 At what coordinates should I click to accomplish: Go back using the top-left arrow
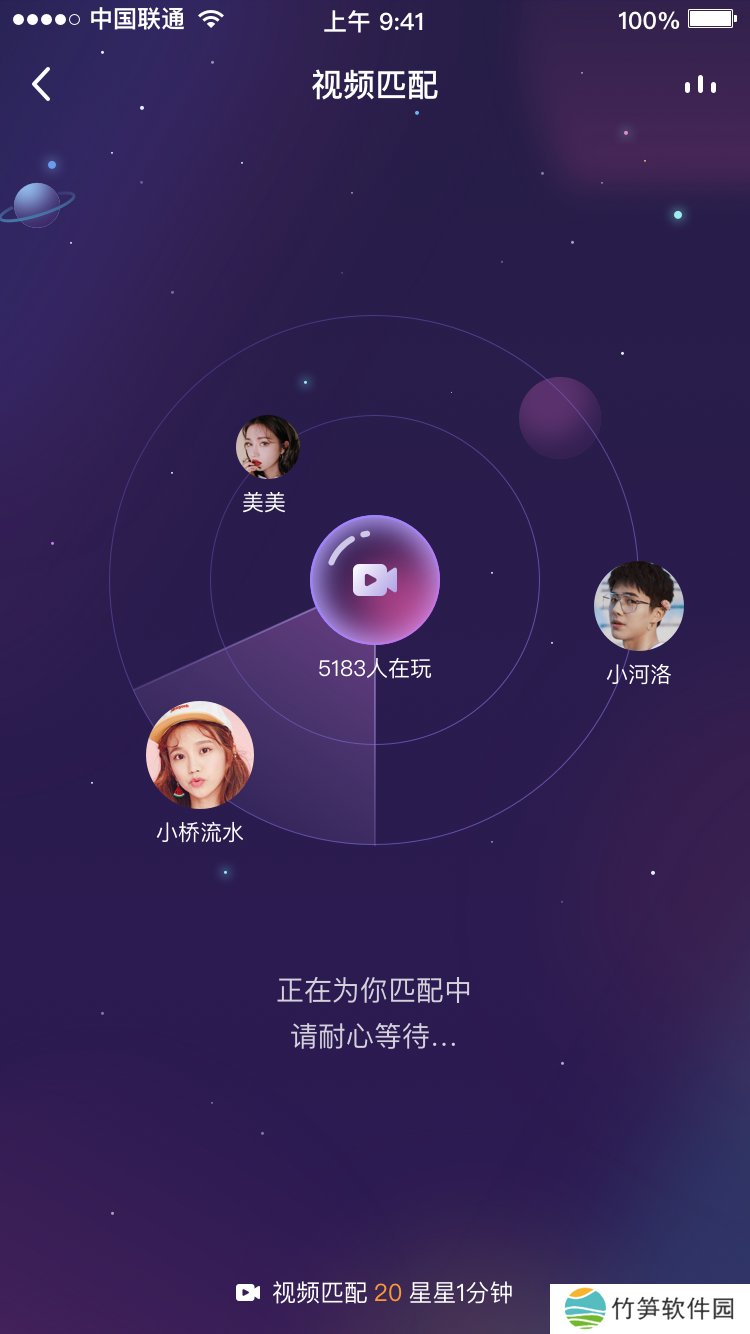point(41,85)
